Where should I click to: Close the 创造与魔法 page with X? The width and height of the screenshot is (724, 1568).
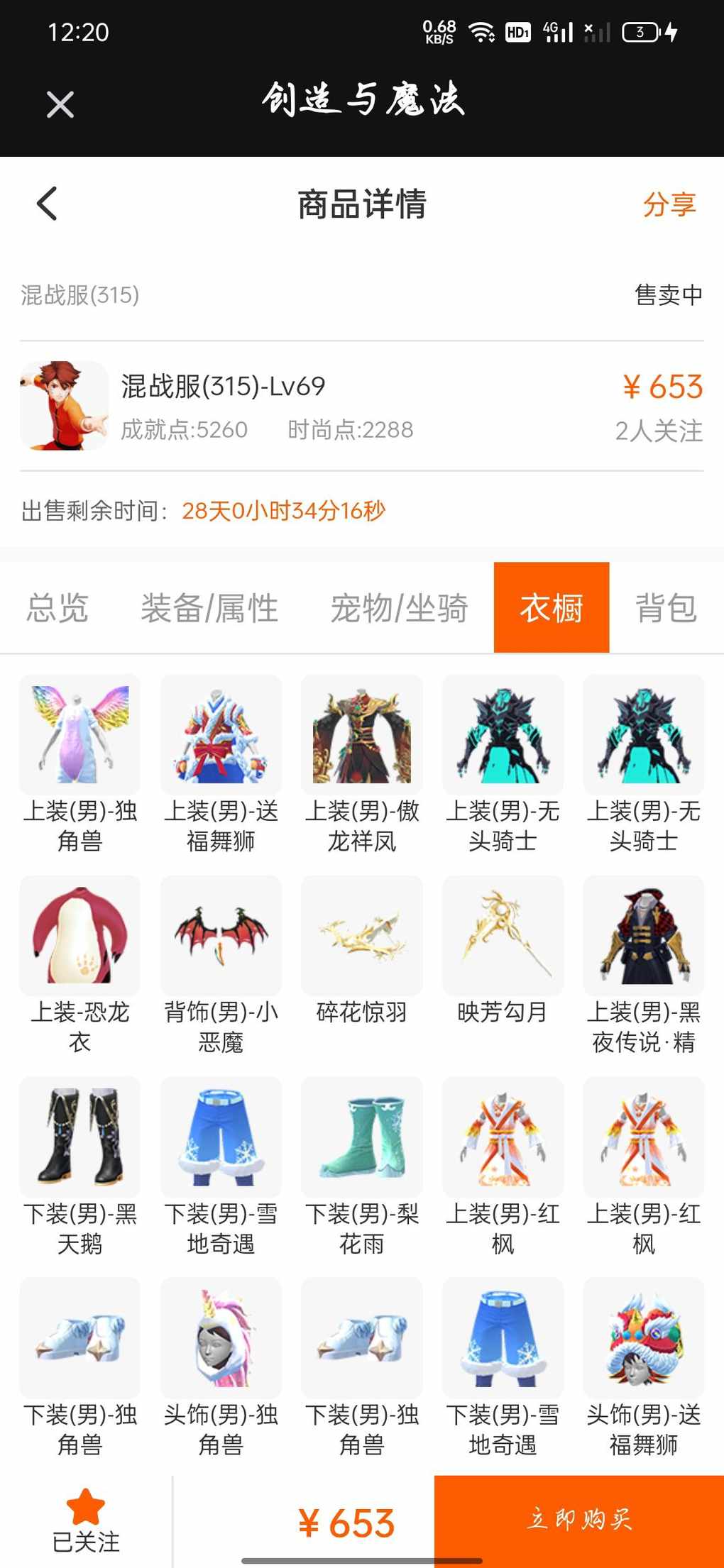pyautogui.click(x=60, y=105)
